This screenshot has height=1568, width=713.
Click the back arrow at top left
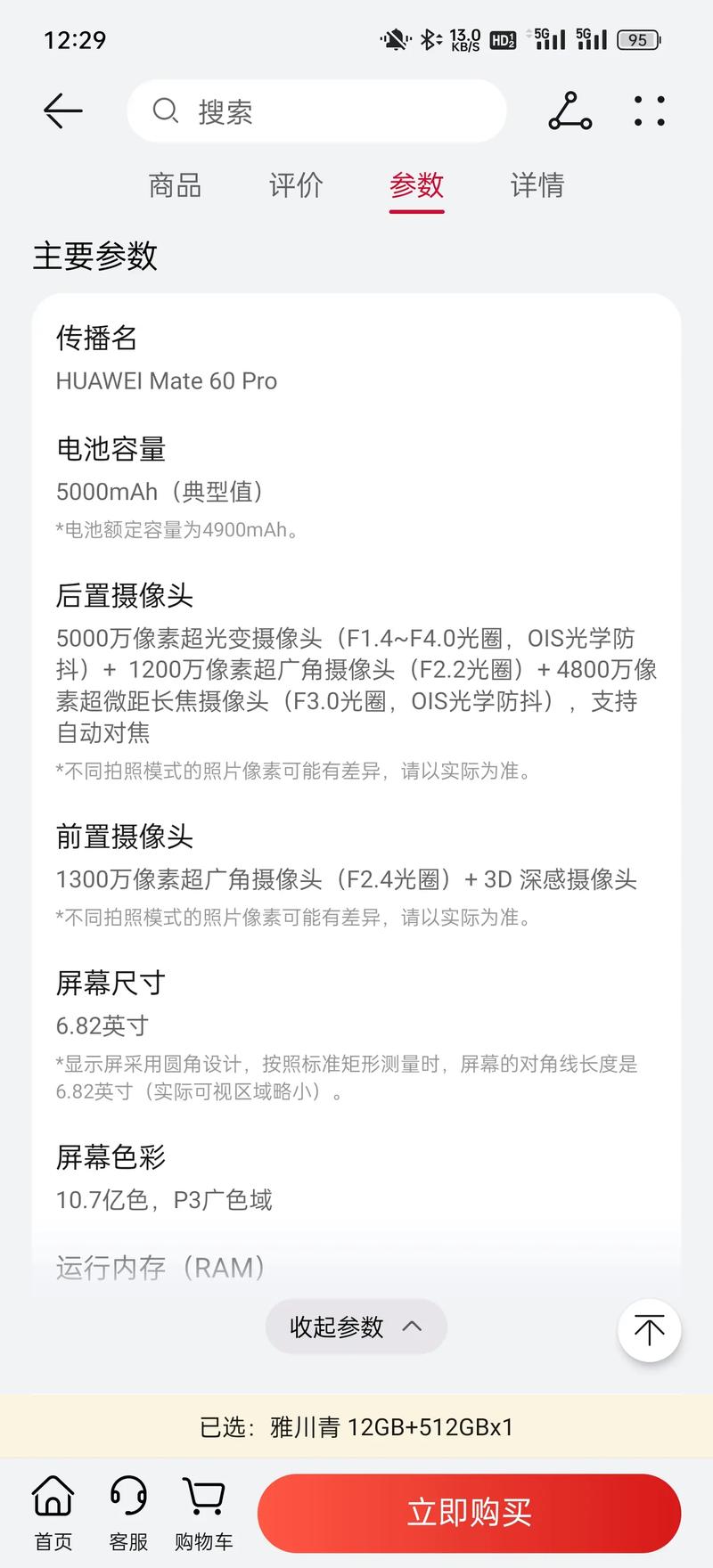point(60,110)
